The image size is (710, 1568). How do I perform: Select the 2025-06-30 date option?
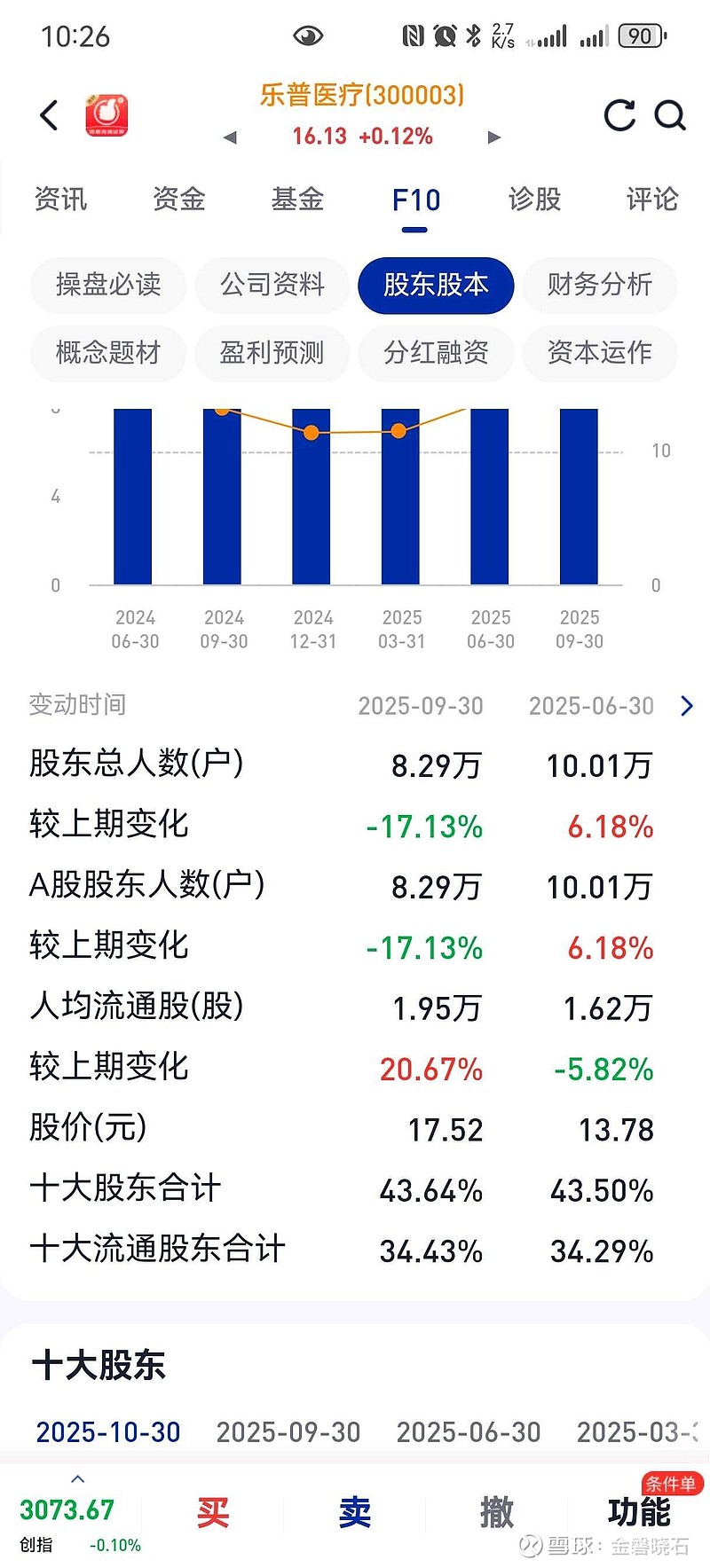point(469,1431)
